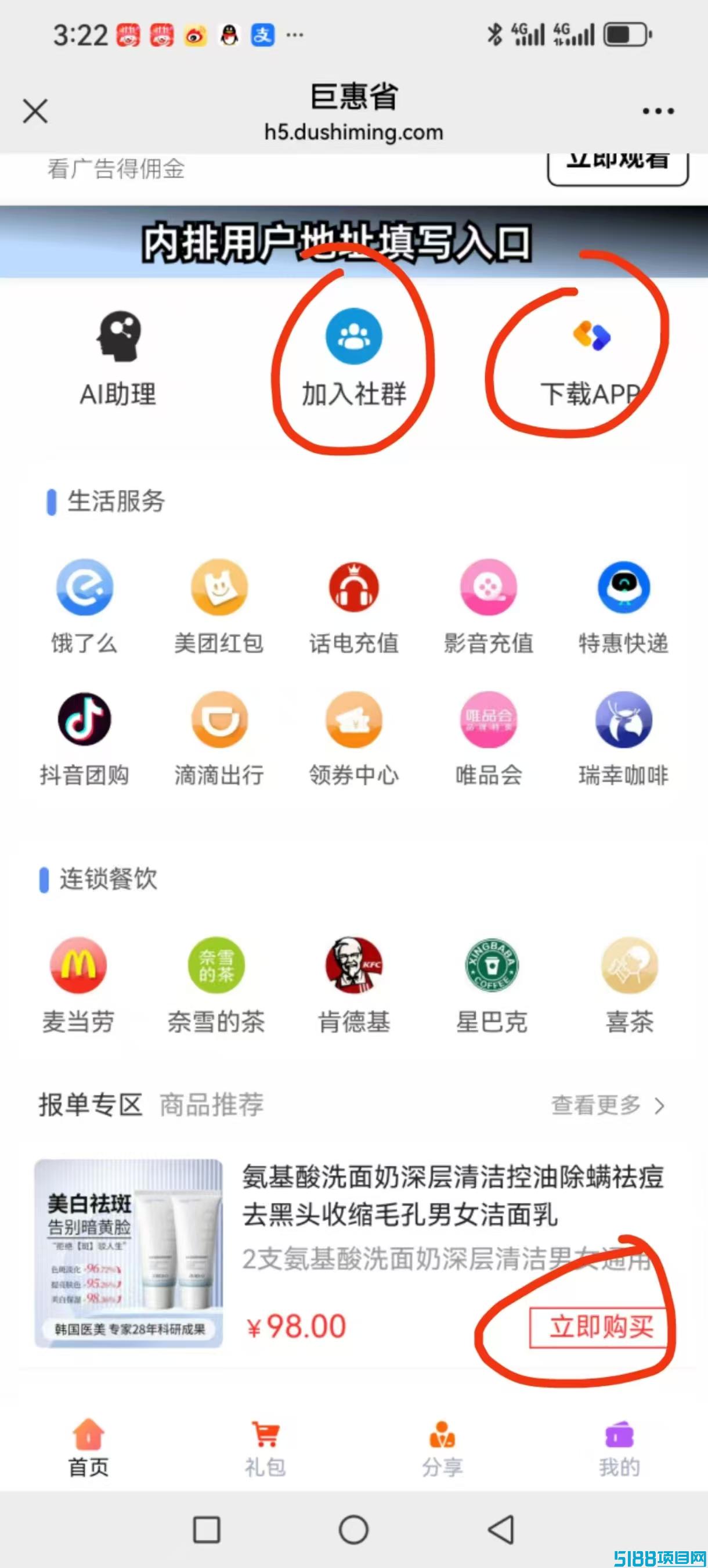The image size is (708, 1568).
Task: Close the 巨惠省 web page
Action: [x=35, y=111]
